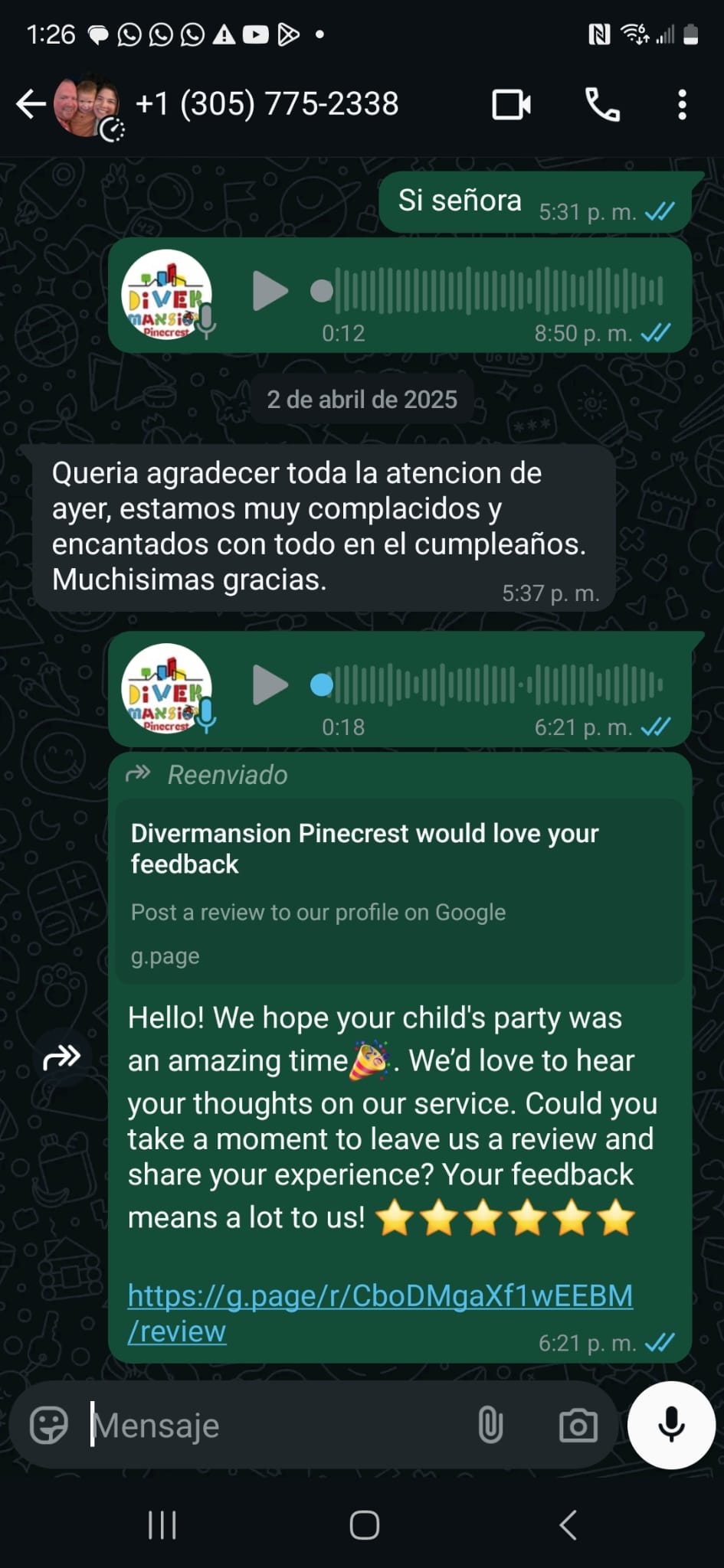
Task: Open the overflow menu
Action: pos(682,105)
